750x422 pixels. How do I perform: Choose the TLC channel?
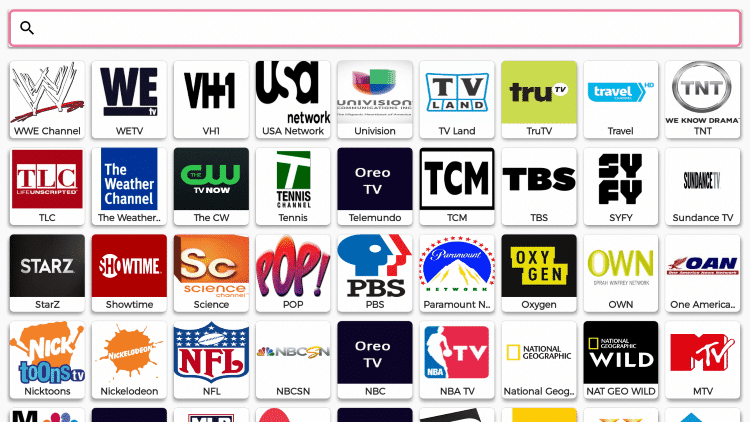(x=47, y=186)
